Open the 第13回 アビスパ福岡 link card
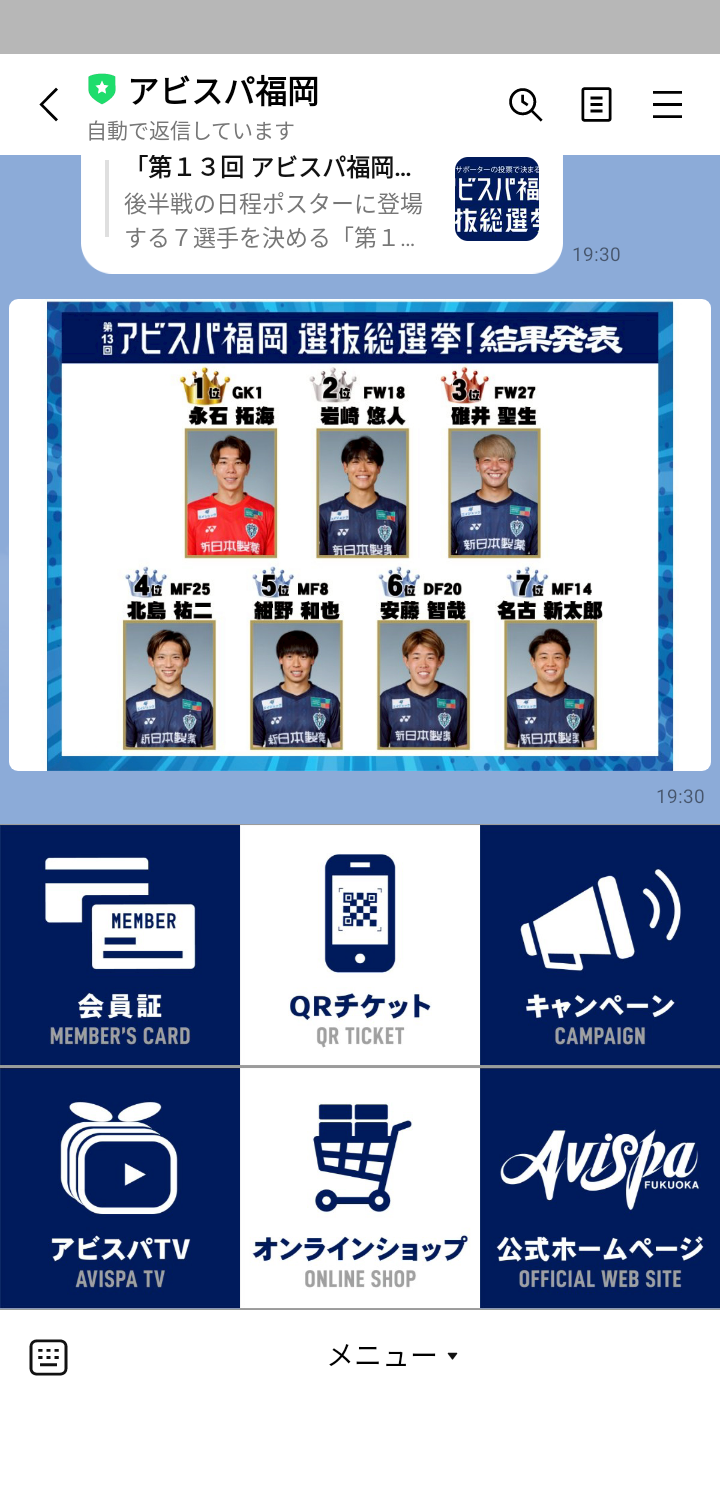Screen dimensions: 720x1496 pos(322,212)
